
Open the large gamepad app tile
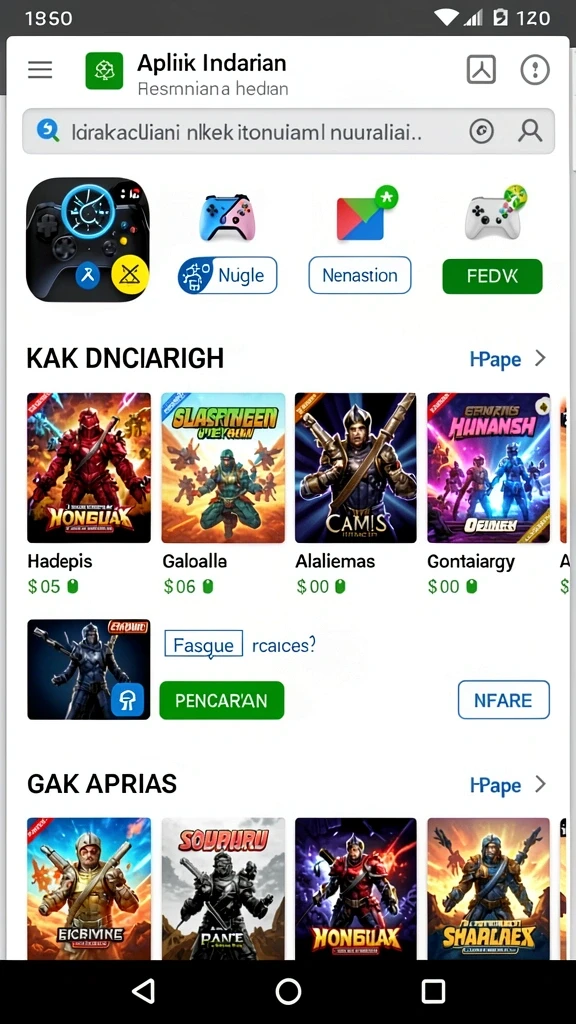pyautogui.click(x=88, y=240)
